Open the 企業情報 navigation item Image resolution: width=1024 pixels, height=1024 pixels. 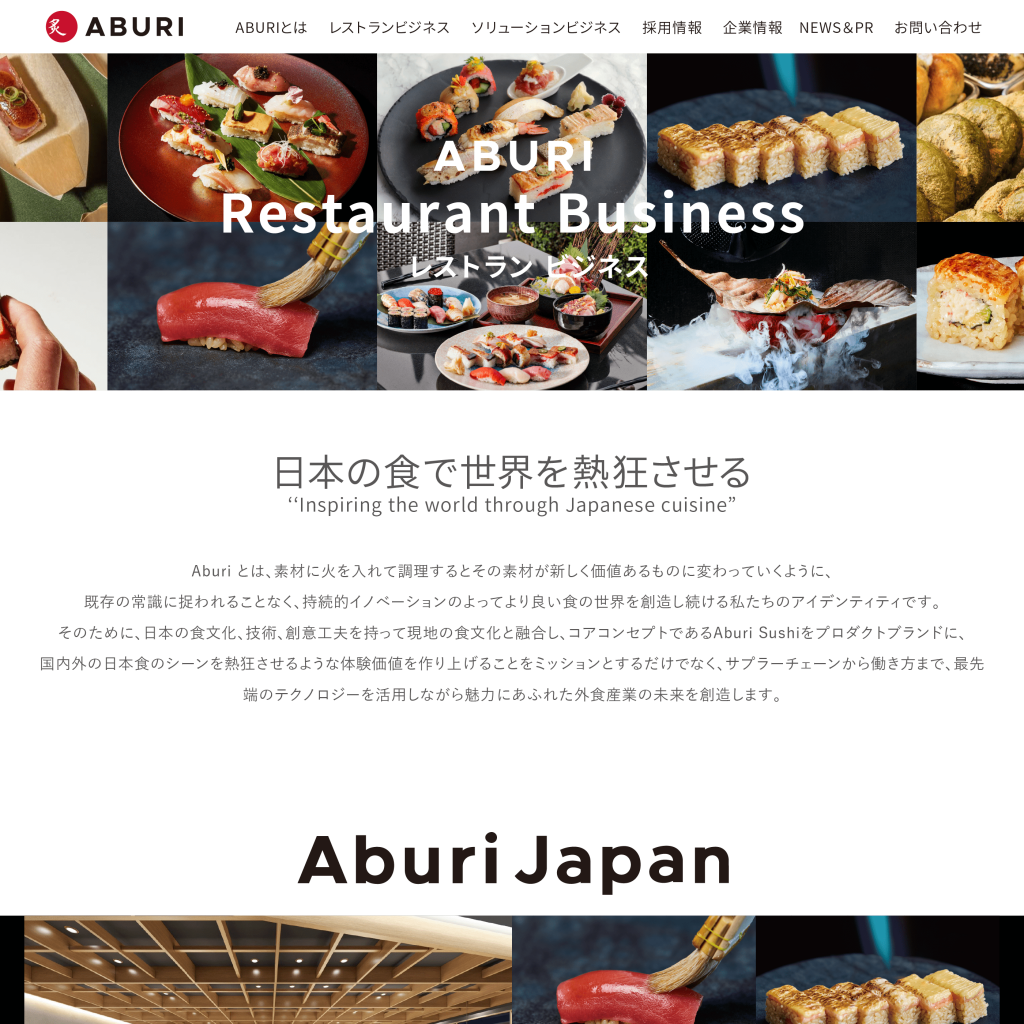point(752,27)
